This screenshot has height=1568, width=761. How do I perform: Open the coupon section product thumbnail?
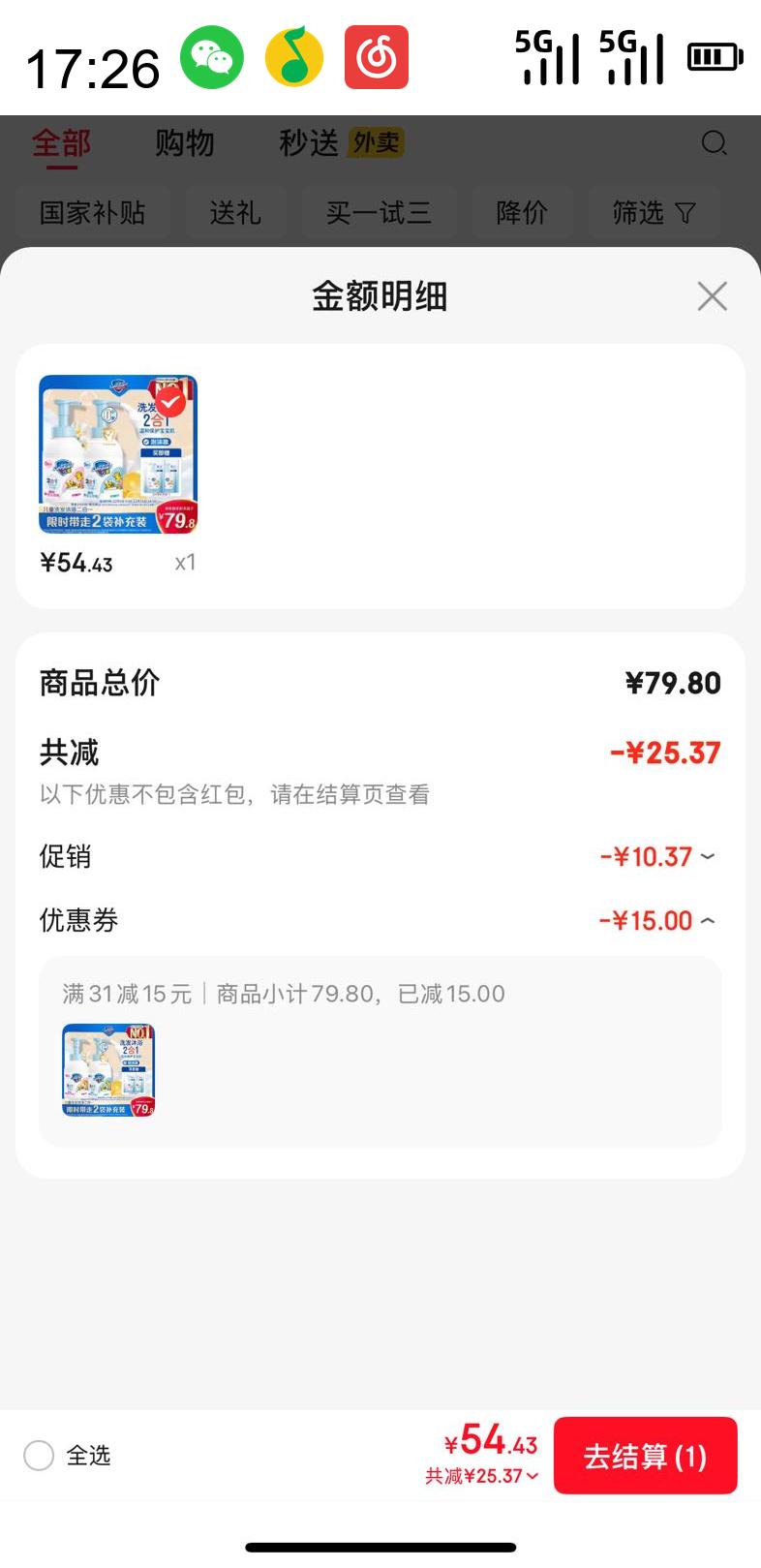[x=107, y=1070]
